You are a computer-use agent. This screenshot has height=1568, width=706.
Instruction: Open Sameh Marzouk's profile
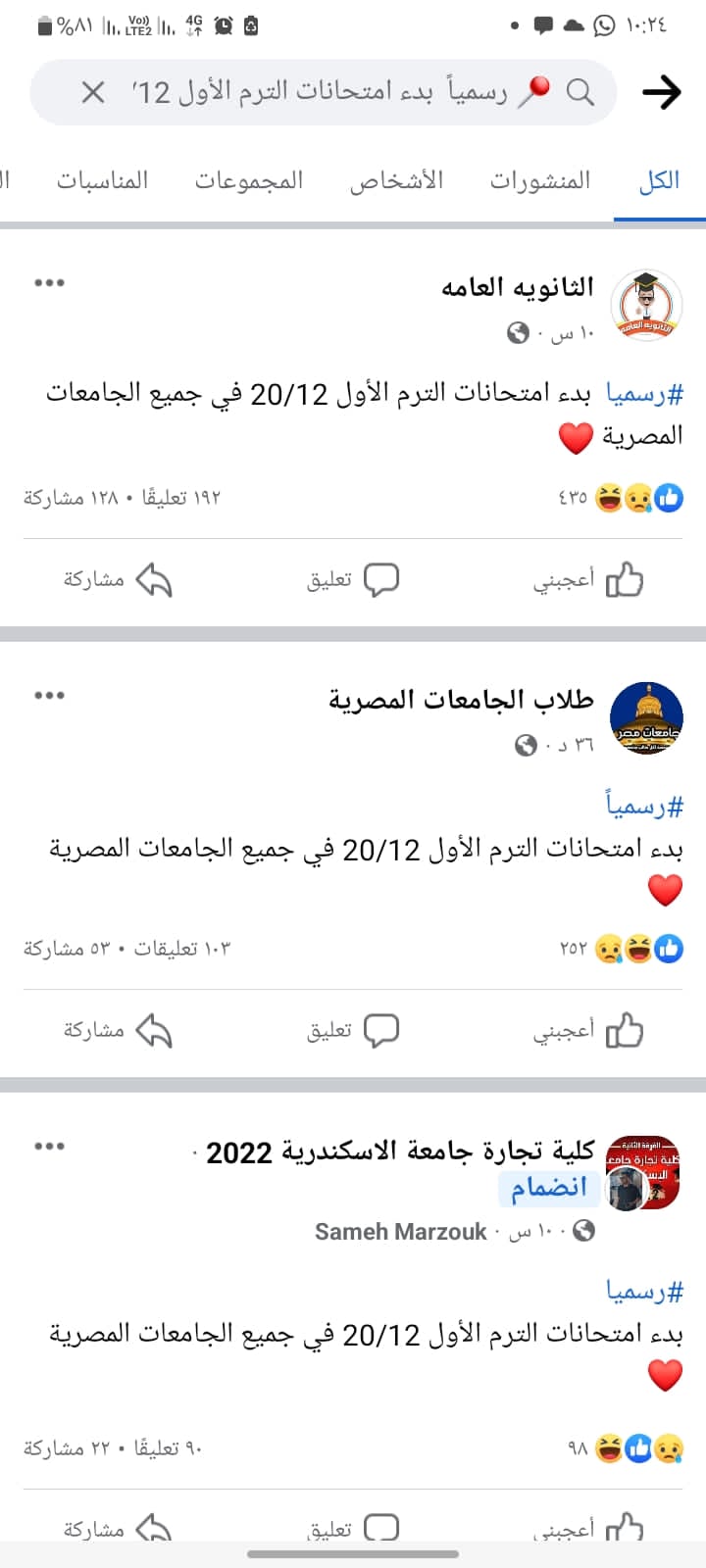(400, 1232)
